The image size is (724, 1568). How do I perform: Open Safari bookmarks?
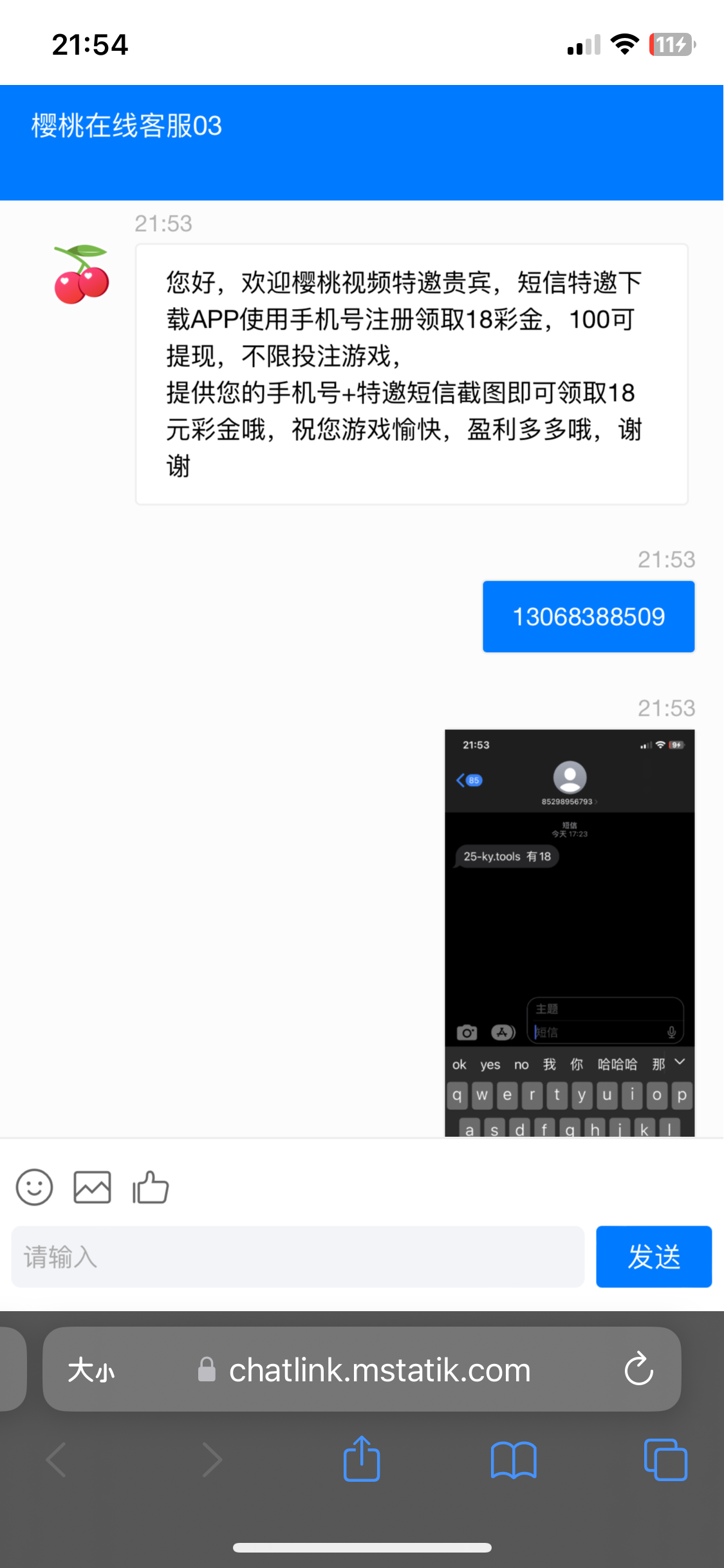coord(513,1459)
